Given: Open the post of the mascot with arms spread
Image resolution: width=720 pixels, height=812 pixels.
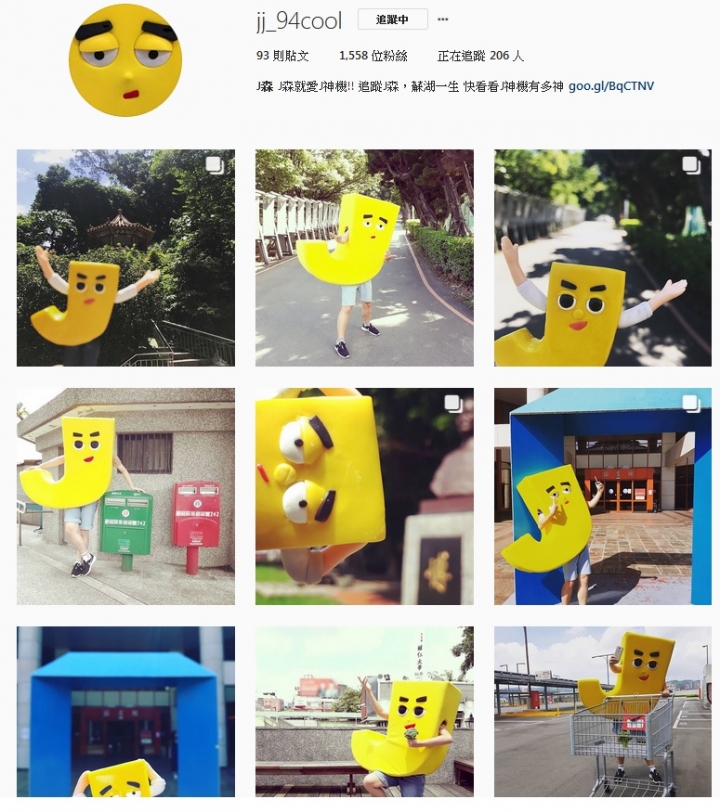Looking at the screenshot, I should (x=602, y=258).
